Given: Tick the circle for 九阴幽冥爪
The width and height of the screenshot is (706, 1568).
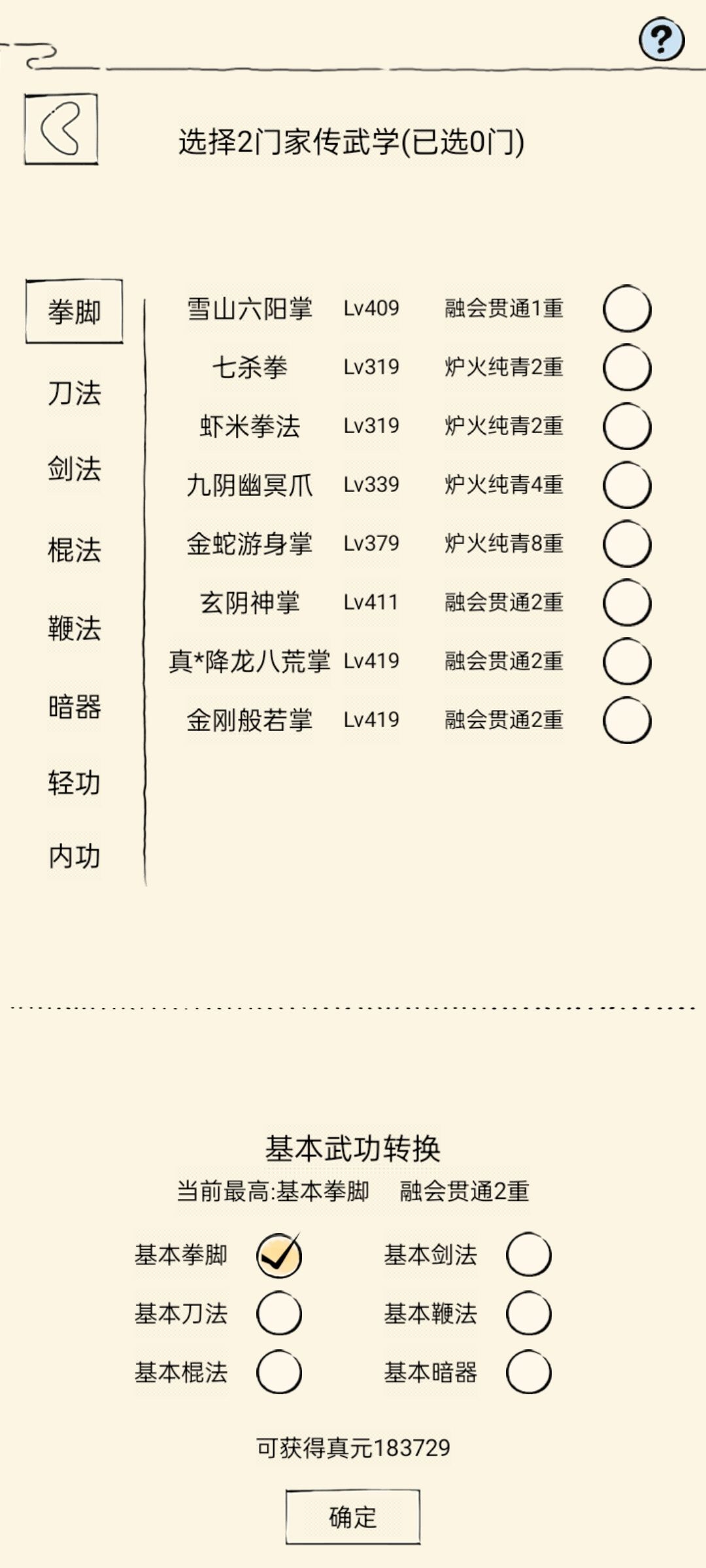Looking at the screenshot, I should tap(627, 485).
